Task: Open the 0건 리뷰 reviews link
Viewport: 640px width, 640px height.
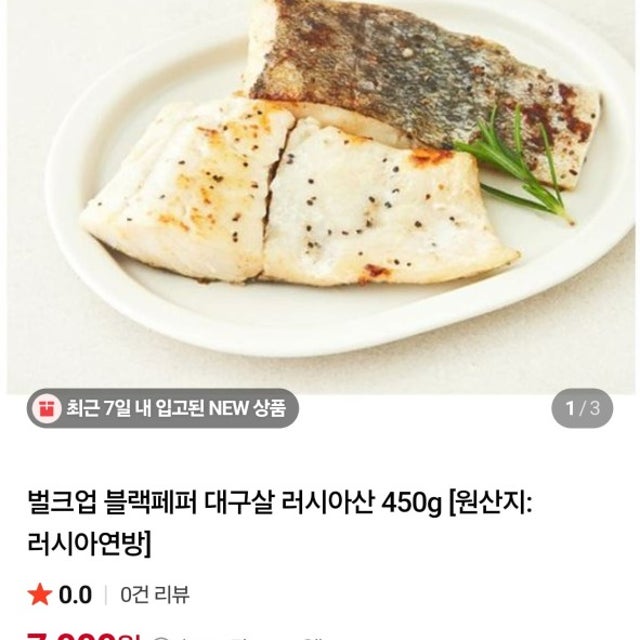Action: point(155,595)
